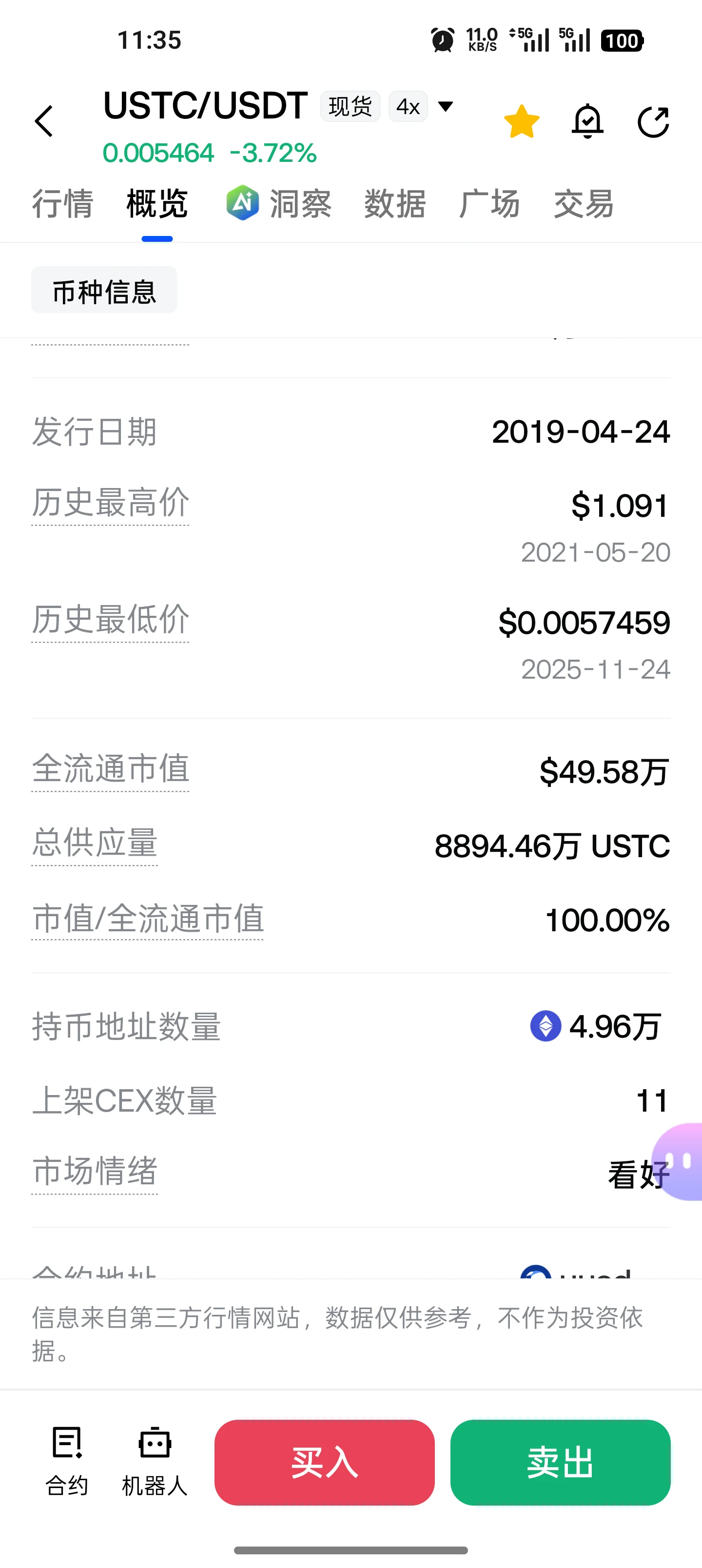Open the 机器人 trading bots
This screenshot has height=1568, width=702.
(x=155, y=1462)
